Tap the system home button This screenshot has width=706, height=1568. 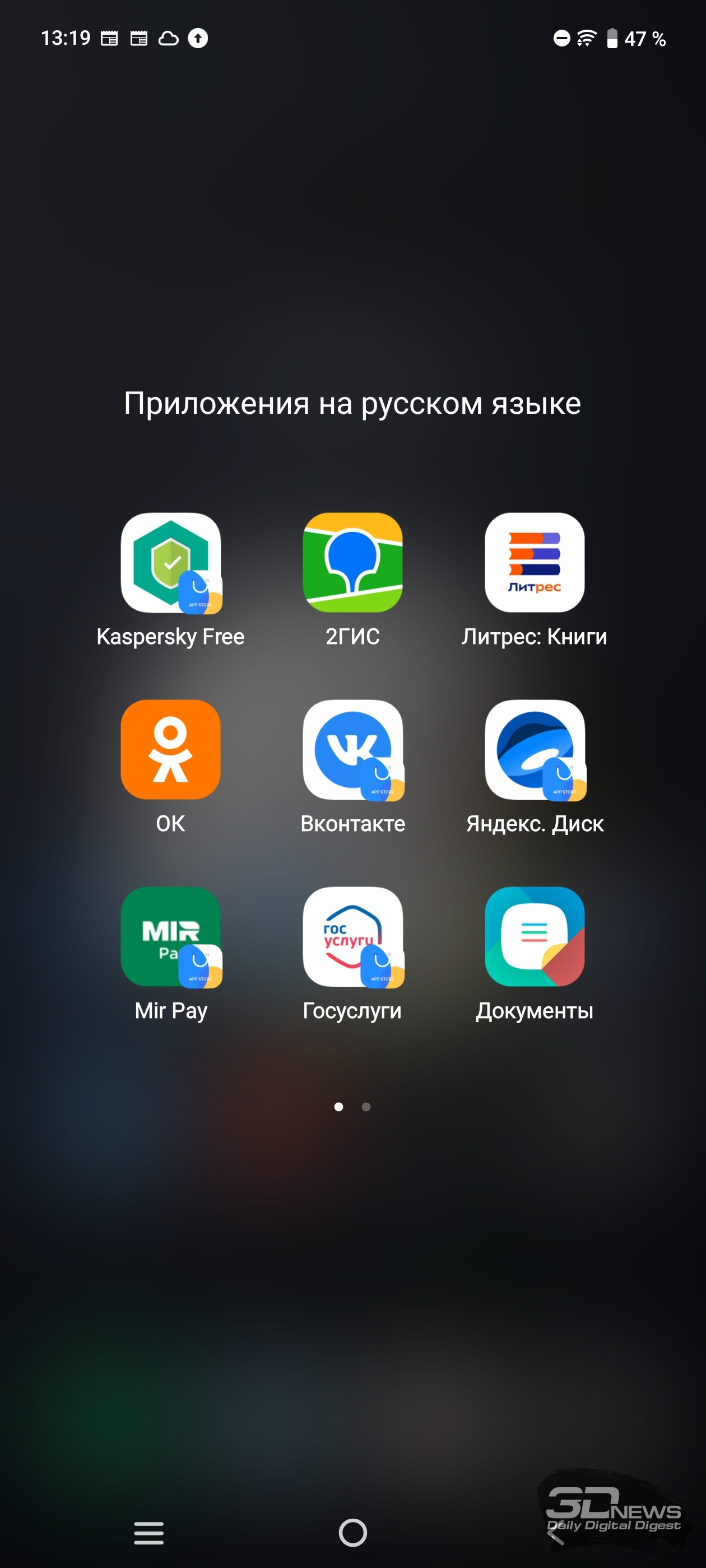[352, 1533]
